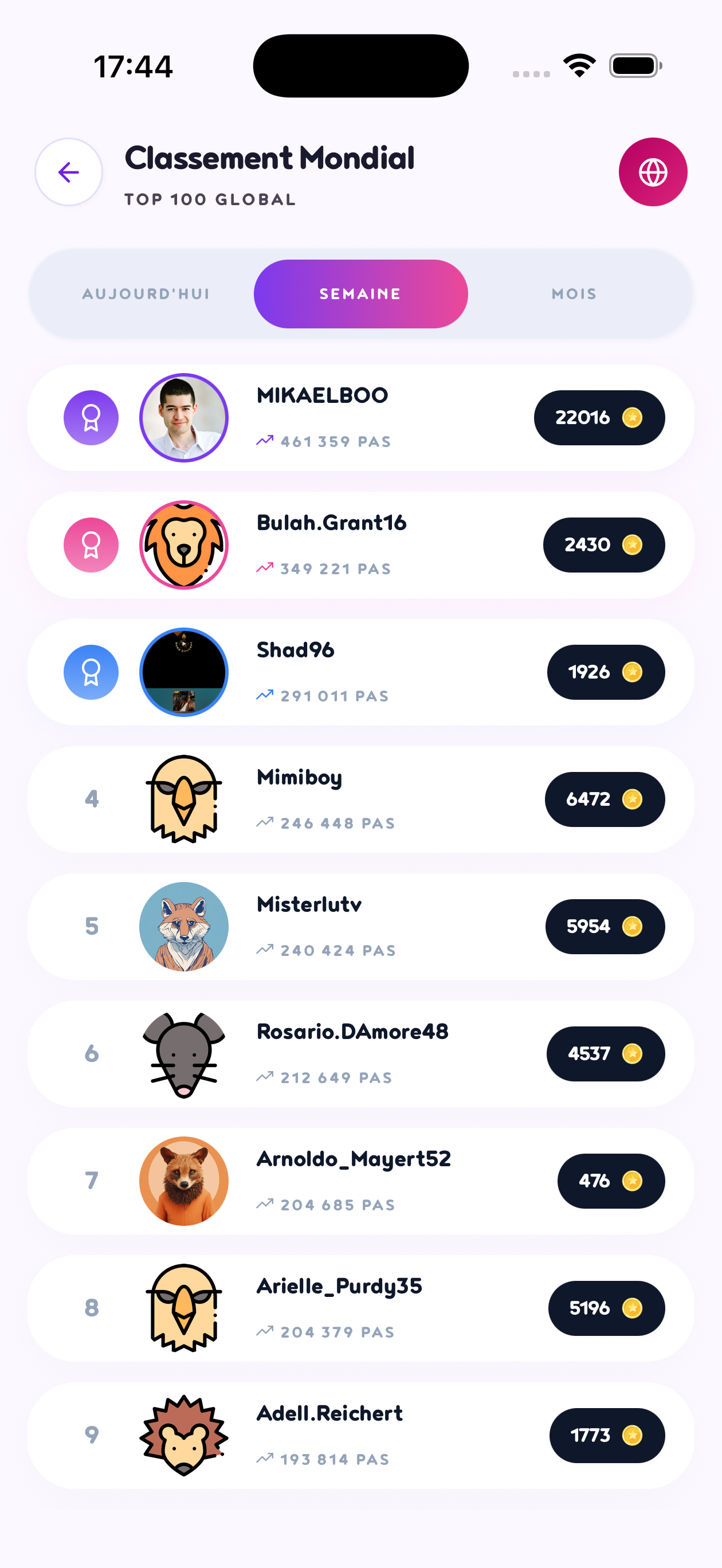The image size is (722, 1568).
Task: Go back with the arrow button
Action: 68,173
